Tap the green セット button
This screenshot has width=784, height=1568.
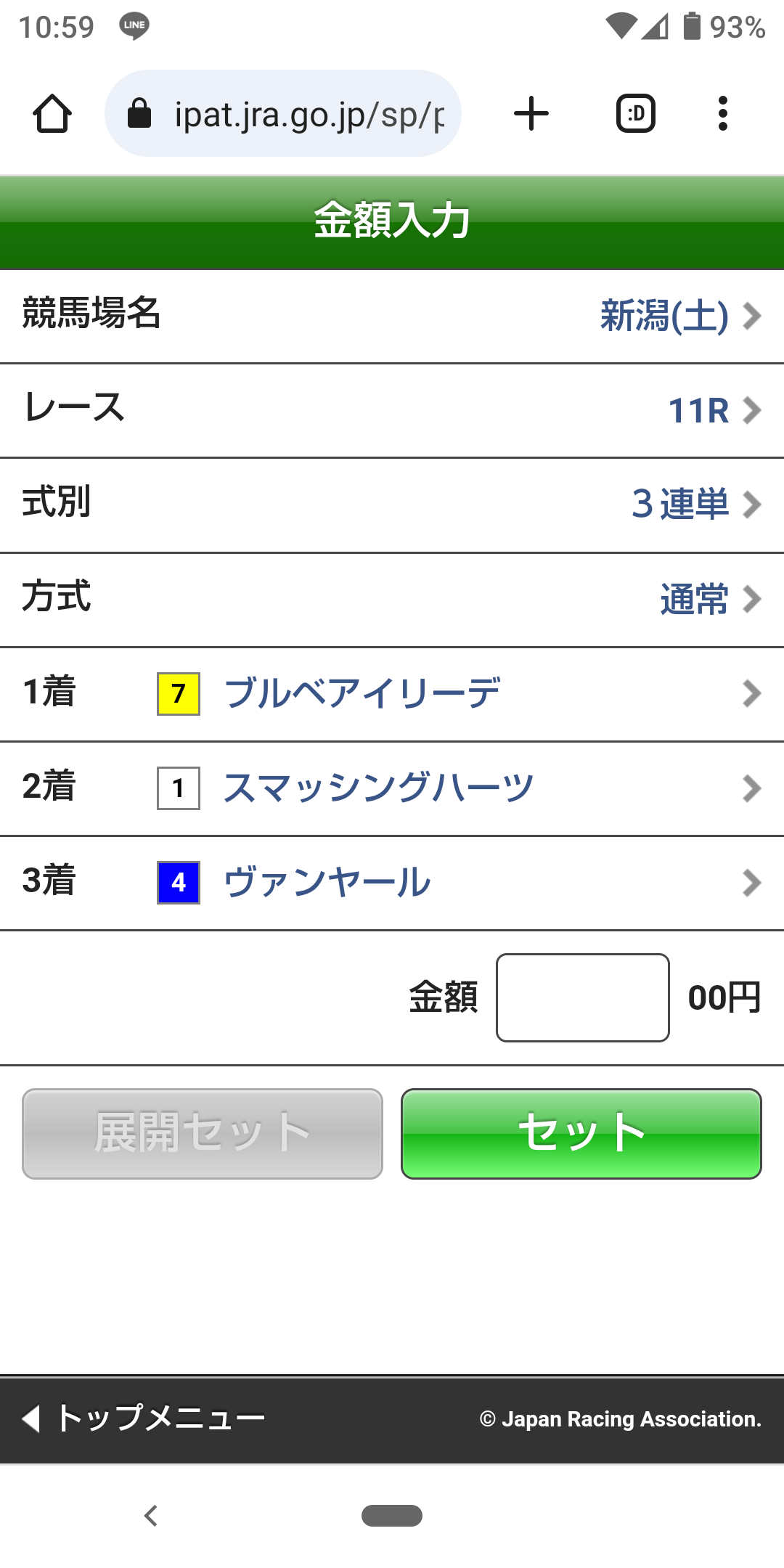(x=581, y=1133)
